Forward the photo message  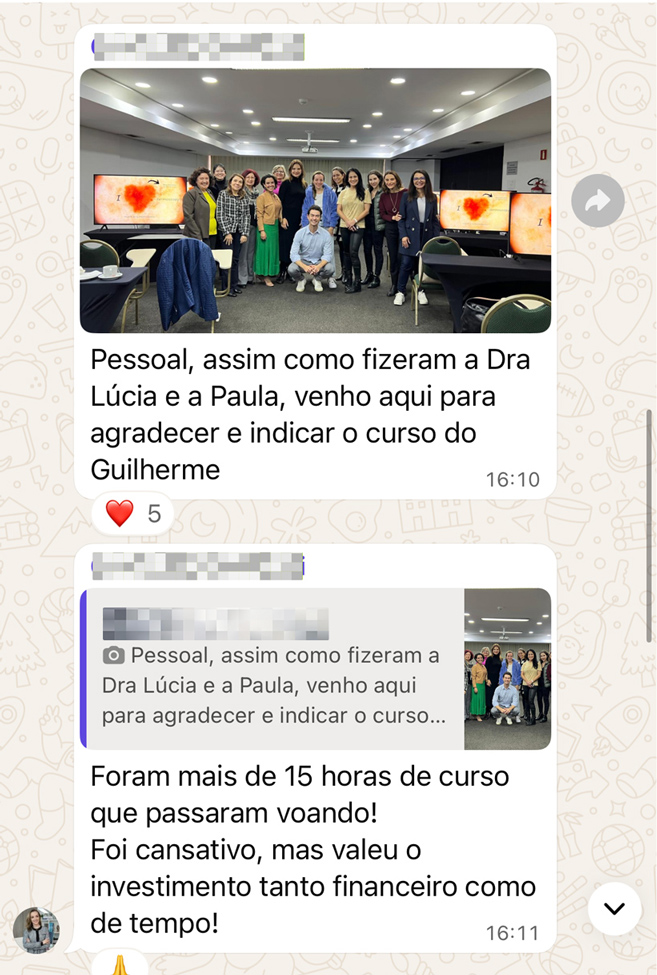pos(597,201)
